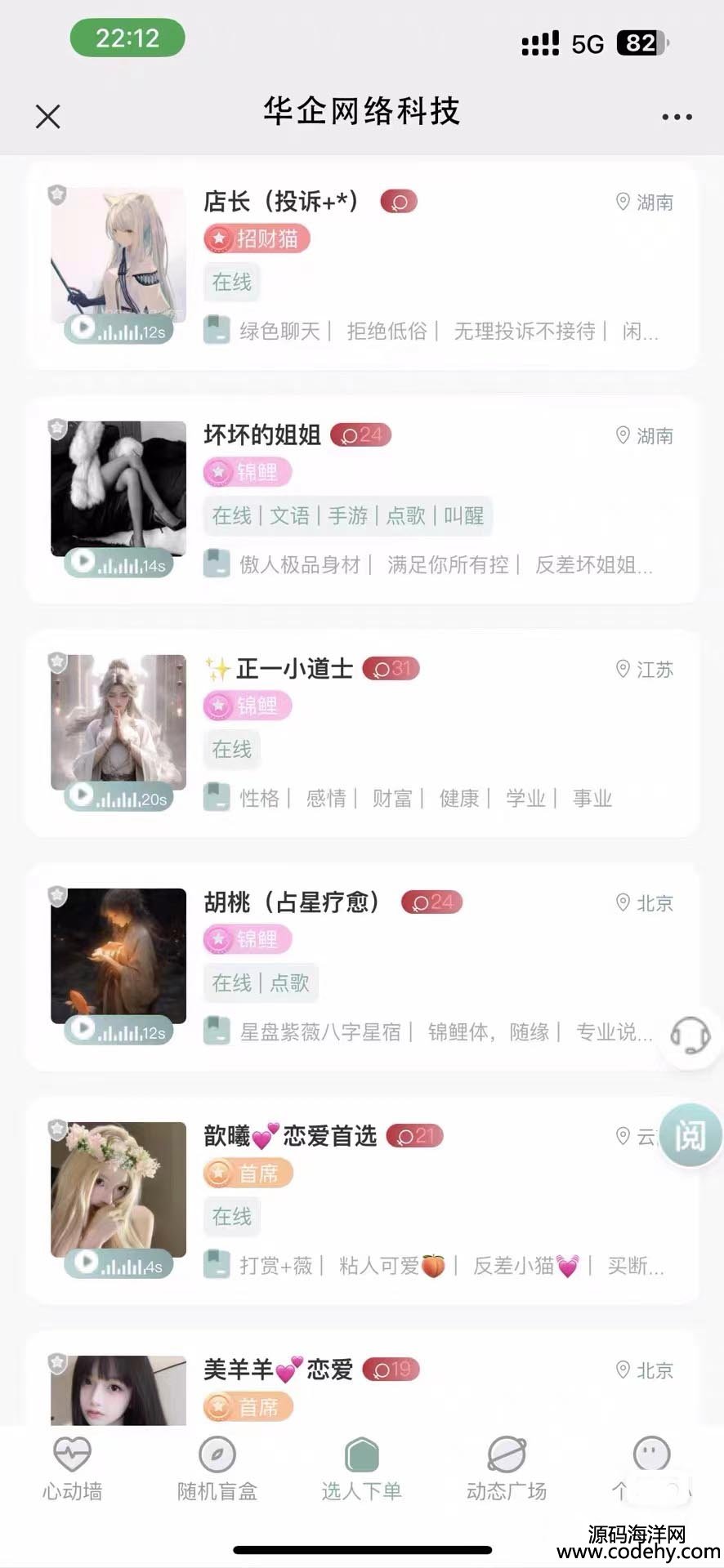Image resolution: width=724 pixels, height=1568 pixels.
Task: Play the 12s voice clip of 店长
Action: click(118, 331)
